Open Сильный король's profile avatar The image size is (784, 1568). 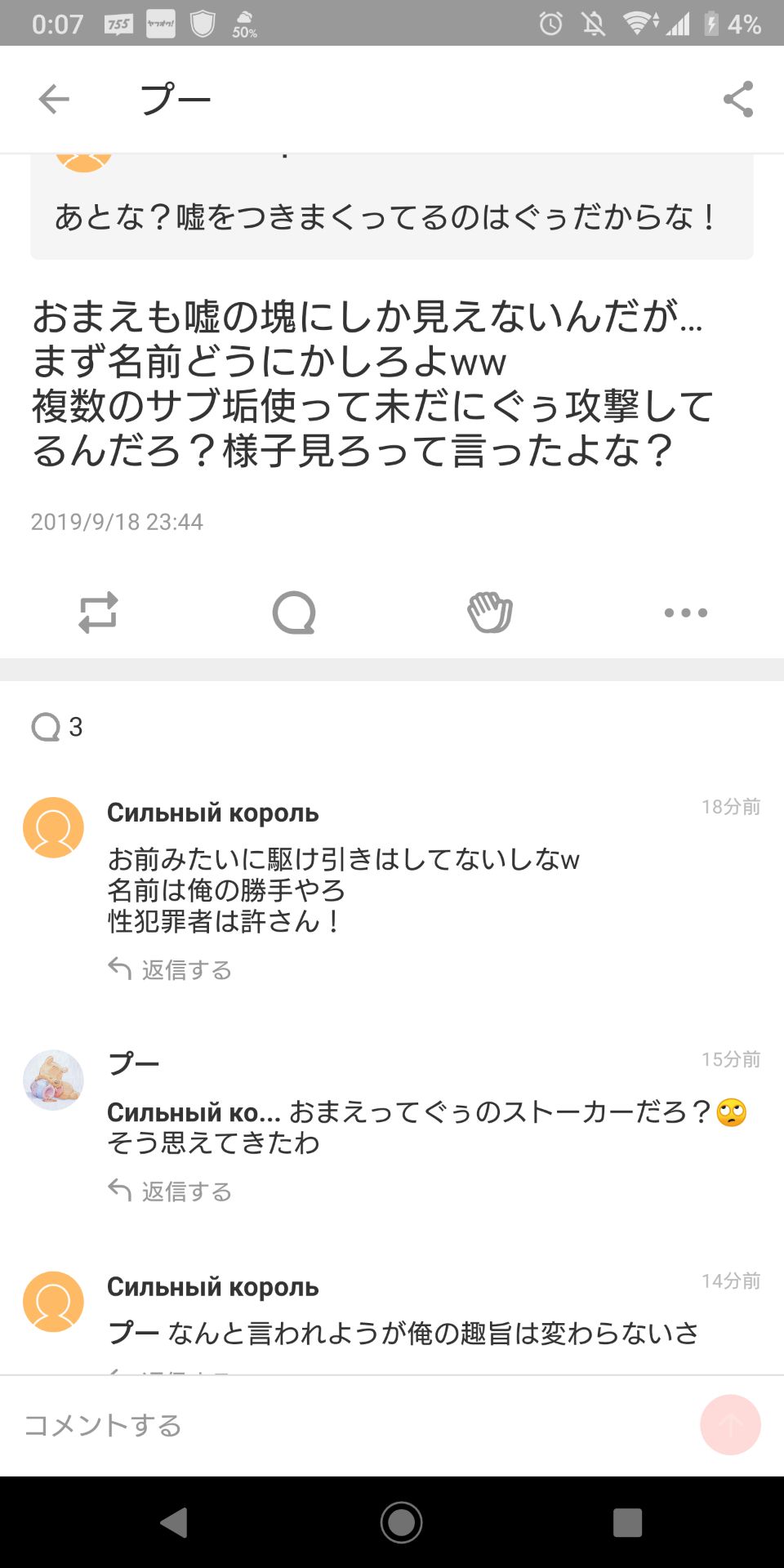[53, 826]
